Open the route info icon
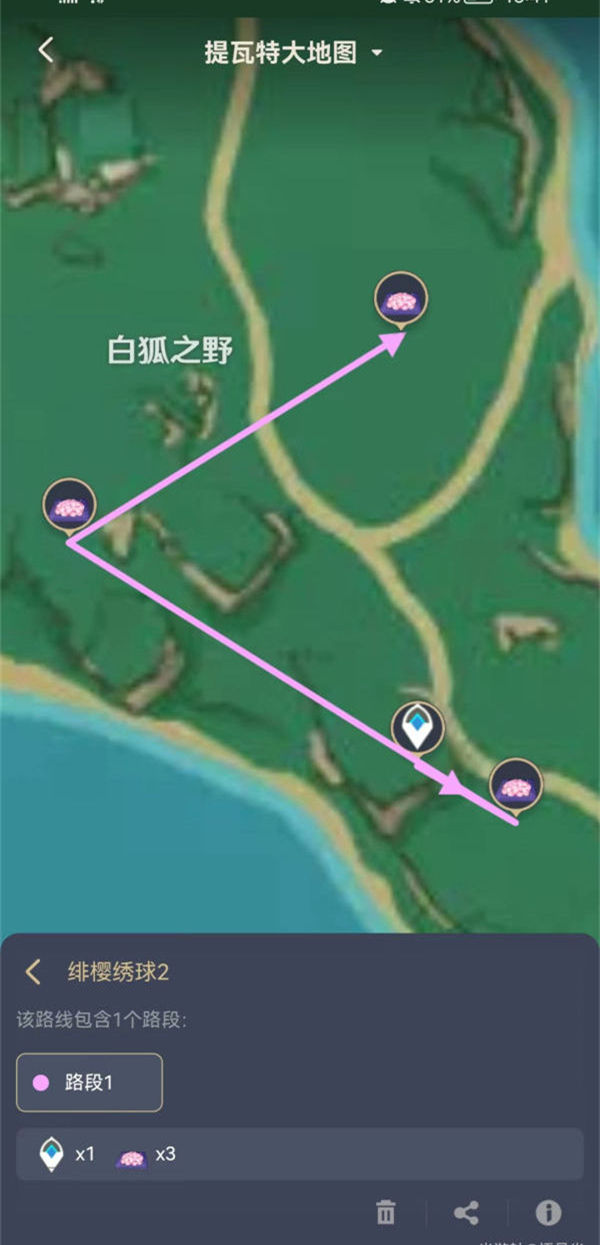This screenshot has width=600, height=1245. [x=548, y=1213]
